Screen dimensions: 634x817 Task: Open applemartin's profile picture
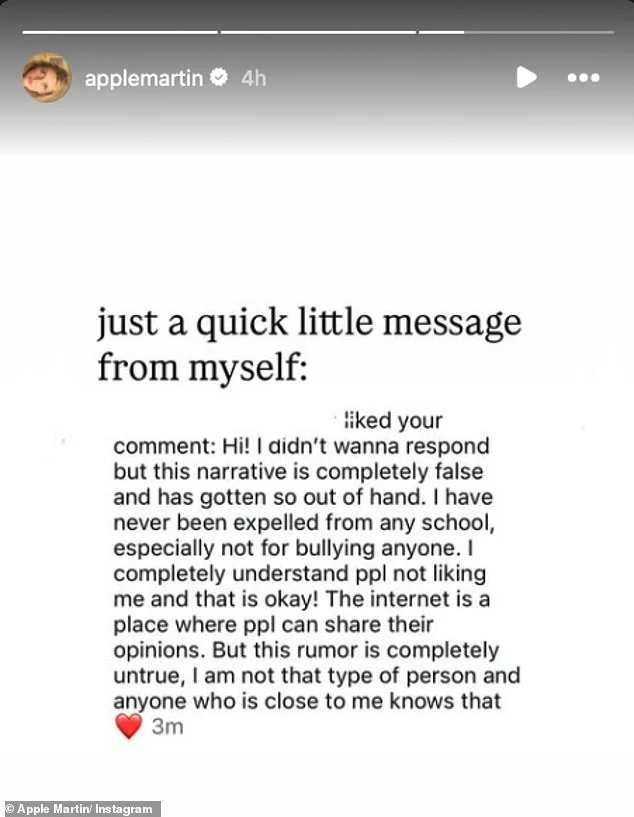(x=47, y=78)
